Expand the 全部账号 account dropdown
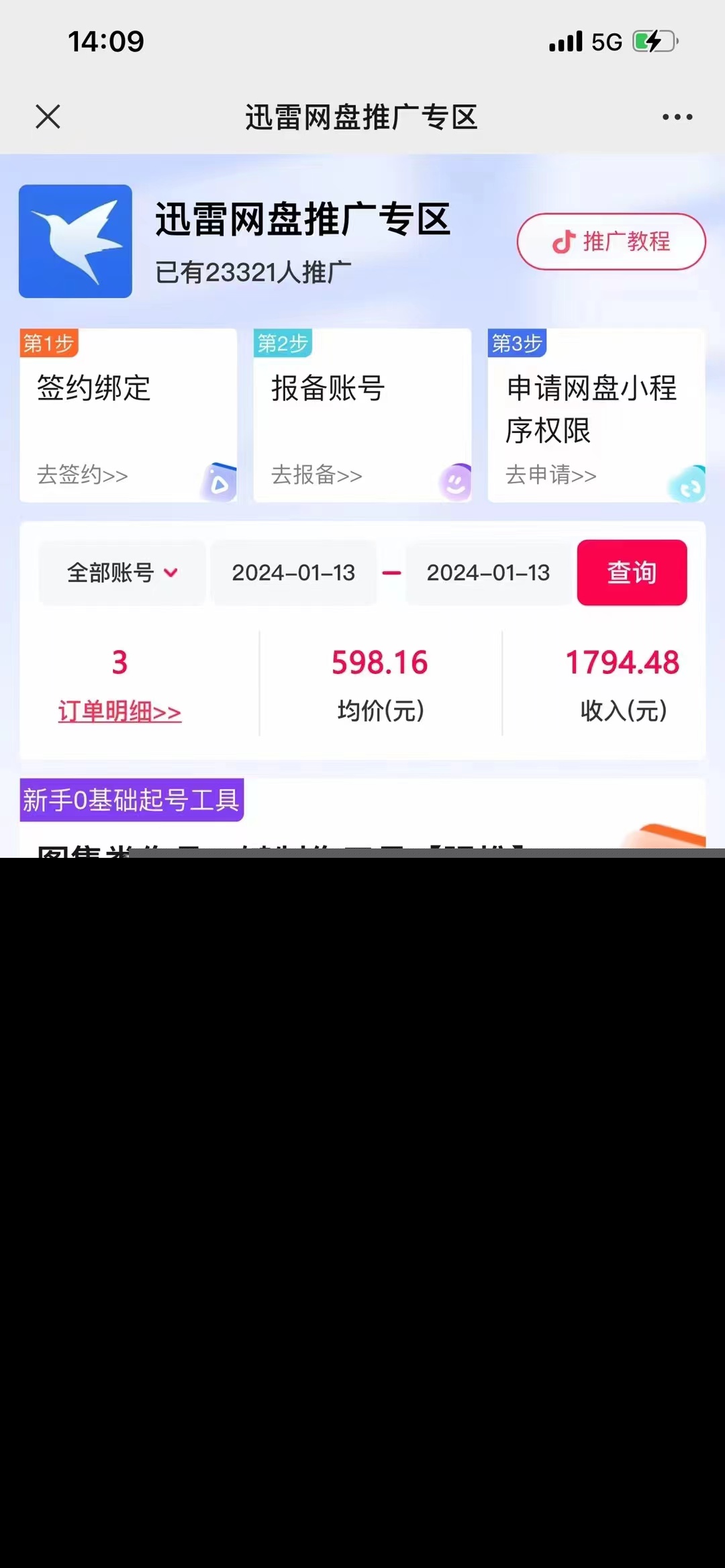Screen dimensions: 725x1568 [x=122, y=573]
